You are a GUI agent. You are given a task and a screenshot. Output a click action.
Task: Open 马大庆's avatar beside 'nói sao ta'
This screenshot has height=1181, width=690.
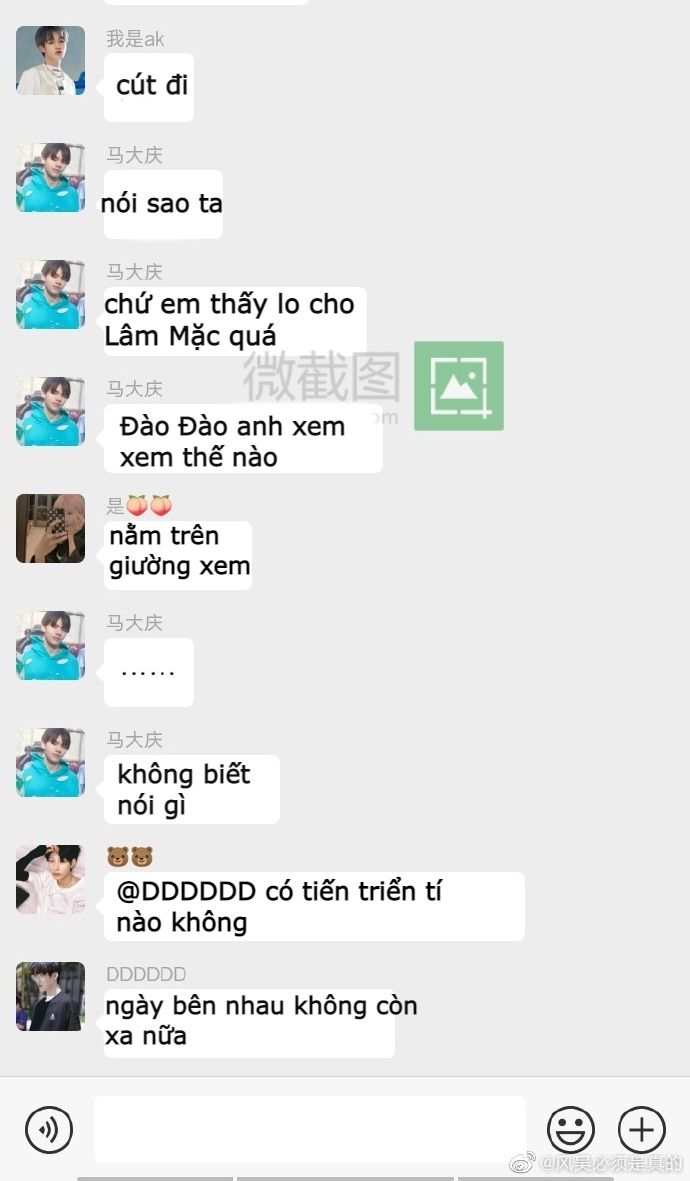tap(50, 178)
